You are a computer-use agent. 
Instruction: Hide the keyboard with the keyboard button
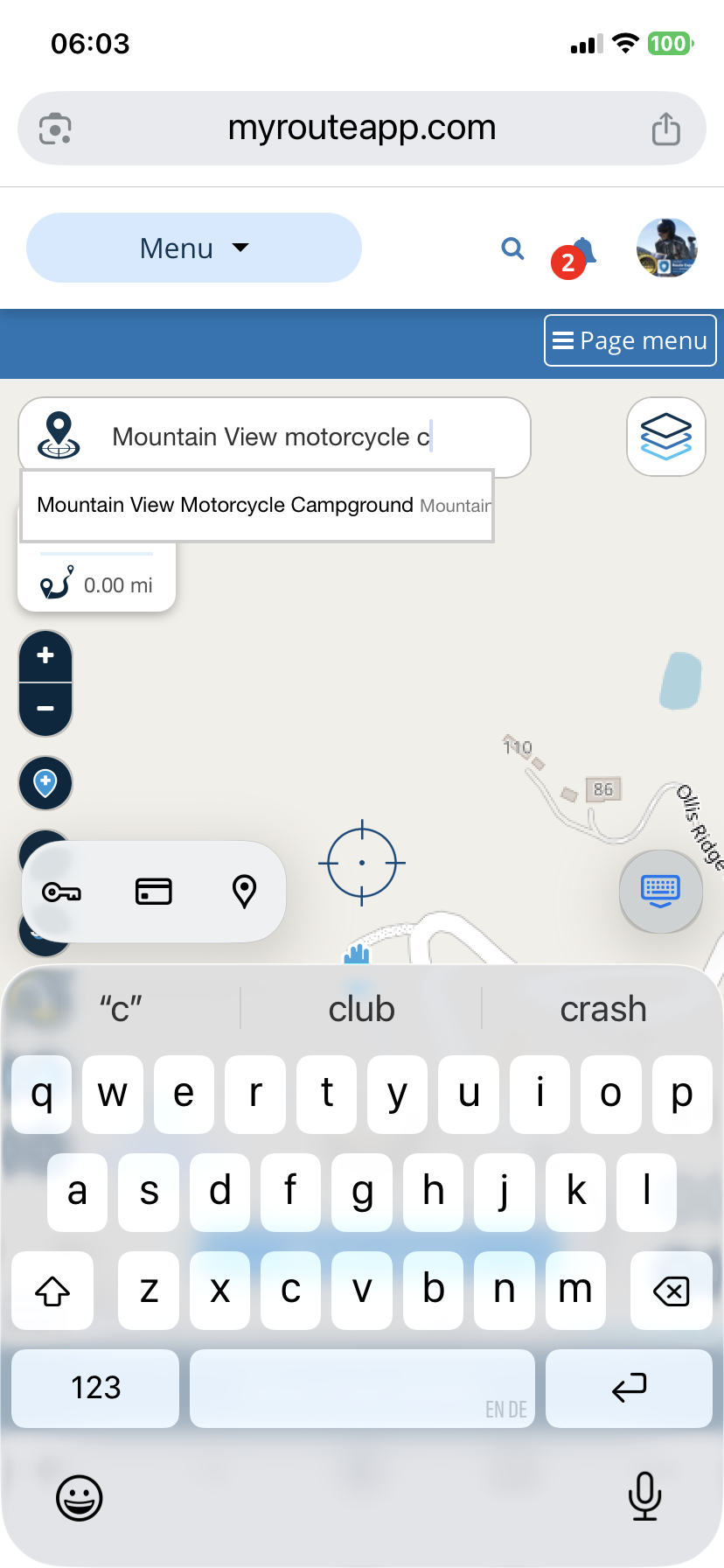tap(660, 891)
